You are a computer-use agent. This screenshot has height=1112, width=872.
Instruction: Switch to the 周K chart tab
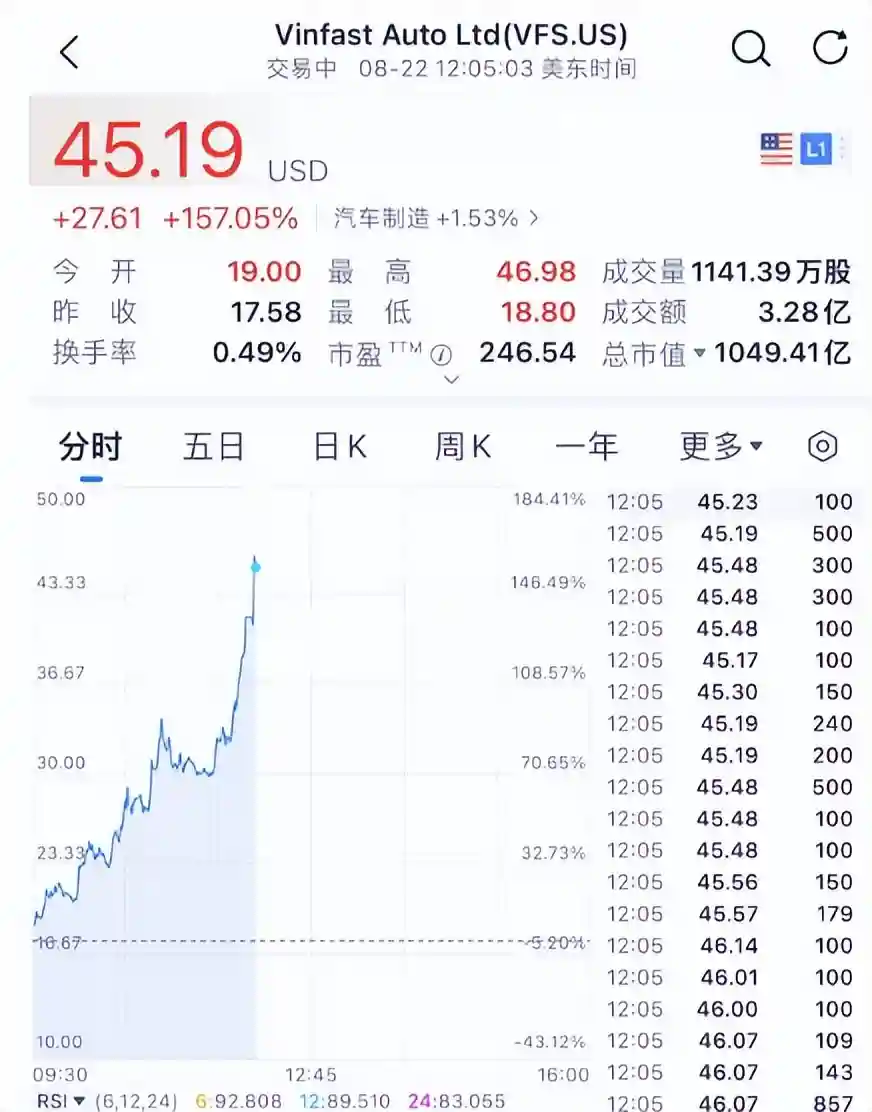point(463,446)
